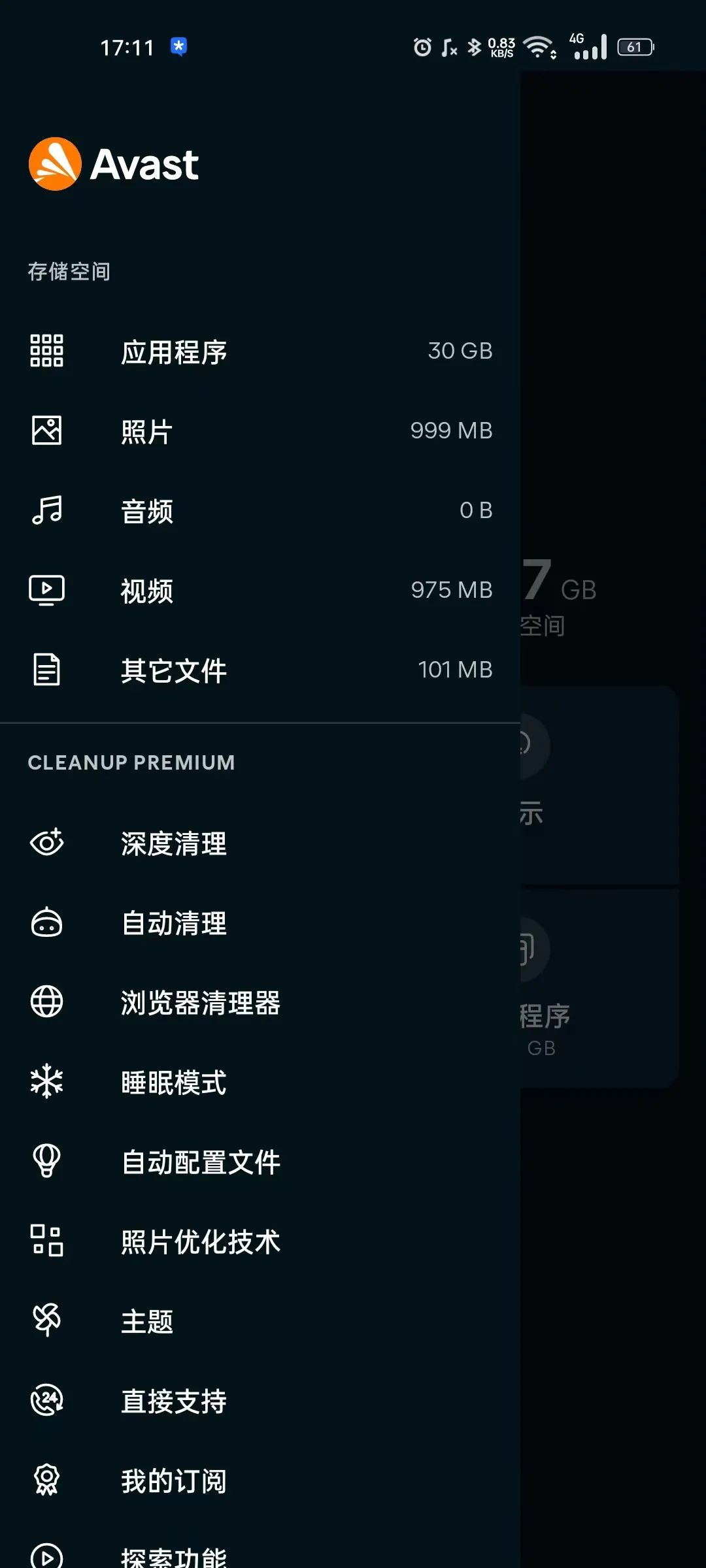
Task: Launch 浏览器清理器
Action: [x=200, y=1002]
